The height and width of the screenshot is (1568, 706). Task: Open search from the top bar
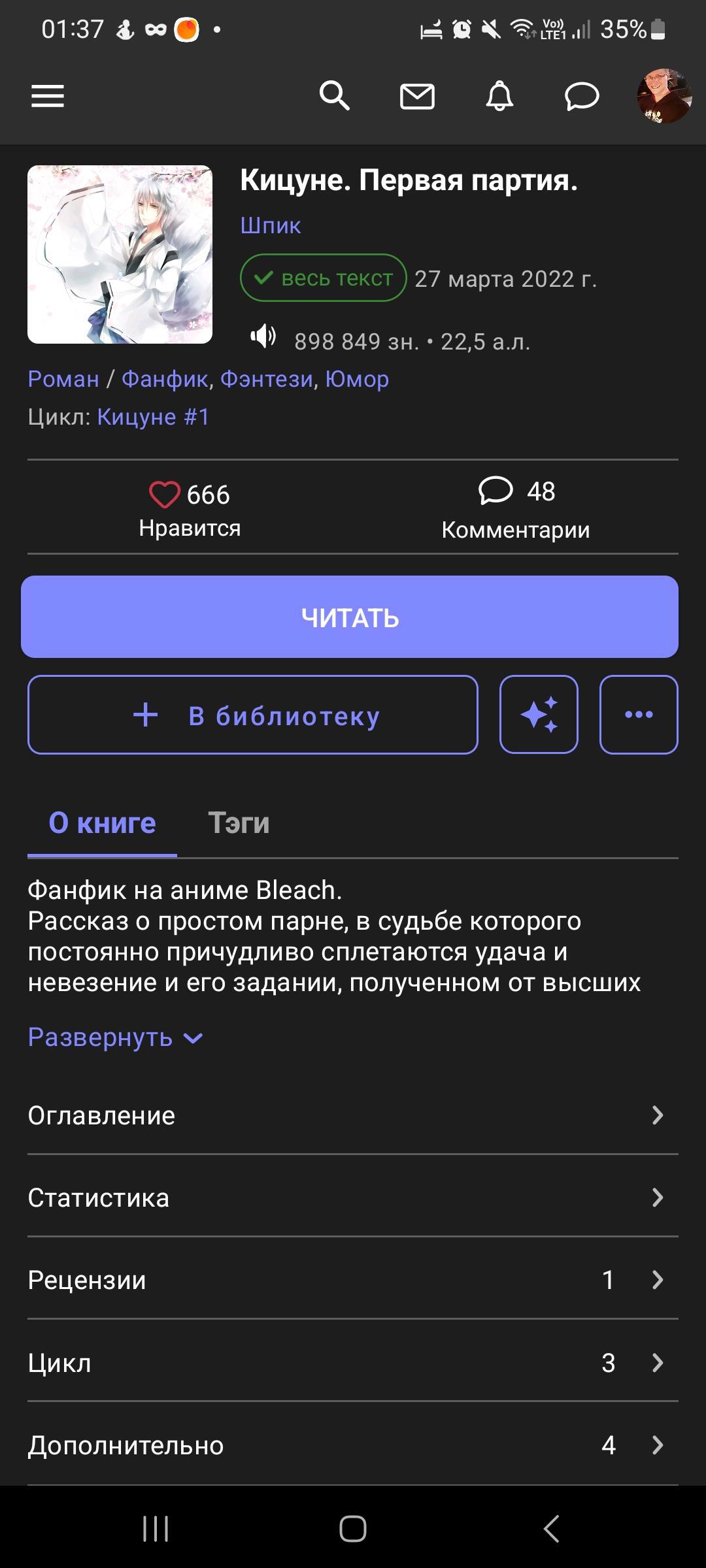(334, 97)
